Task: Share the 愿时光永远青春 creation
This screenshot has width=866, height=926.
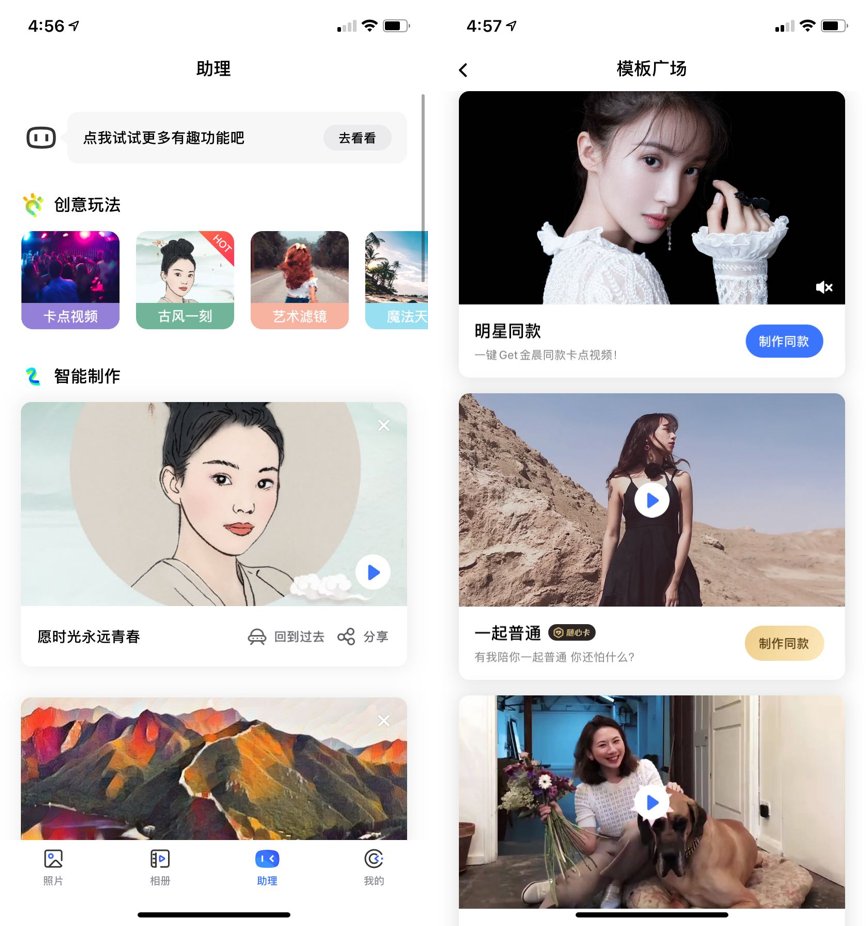Action: [363, 636]
